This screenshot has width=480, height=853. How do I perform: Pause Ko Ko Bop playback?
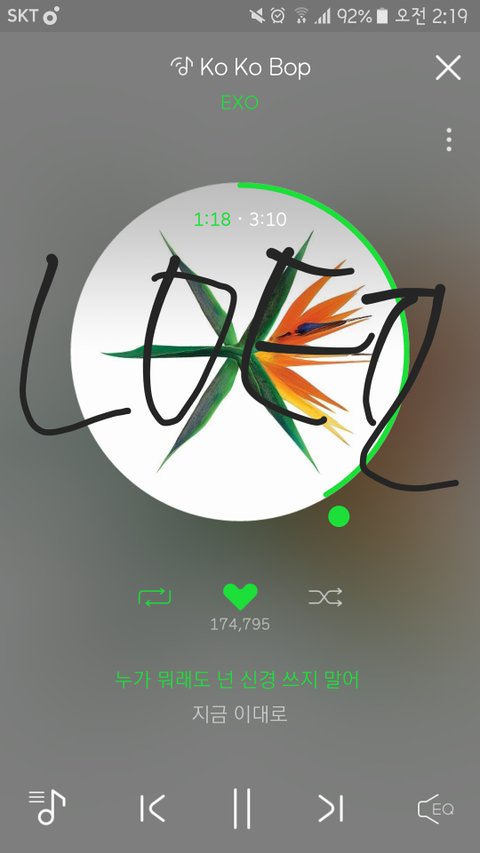pyautogui.click(x=242, y=808)
